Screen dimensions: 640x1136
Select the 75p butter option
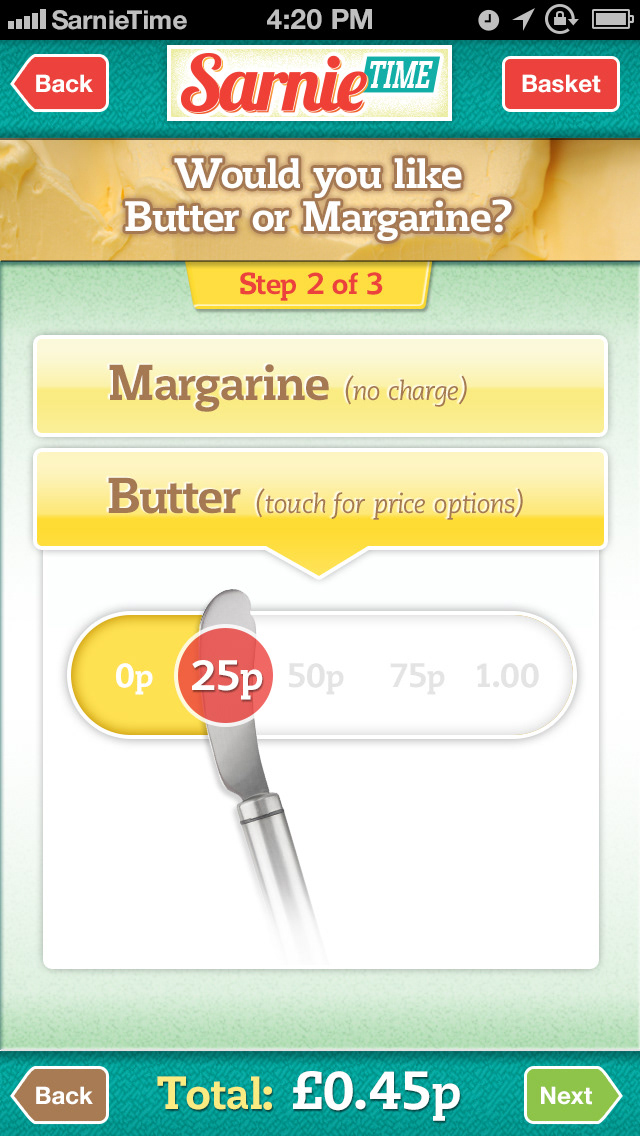[x=418, y=677]
